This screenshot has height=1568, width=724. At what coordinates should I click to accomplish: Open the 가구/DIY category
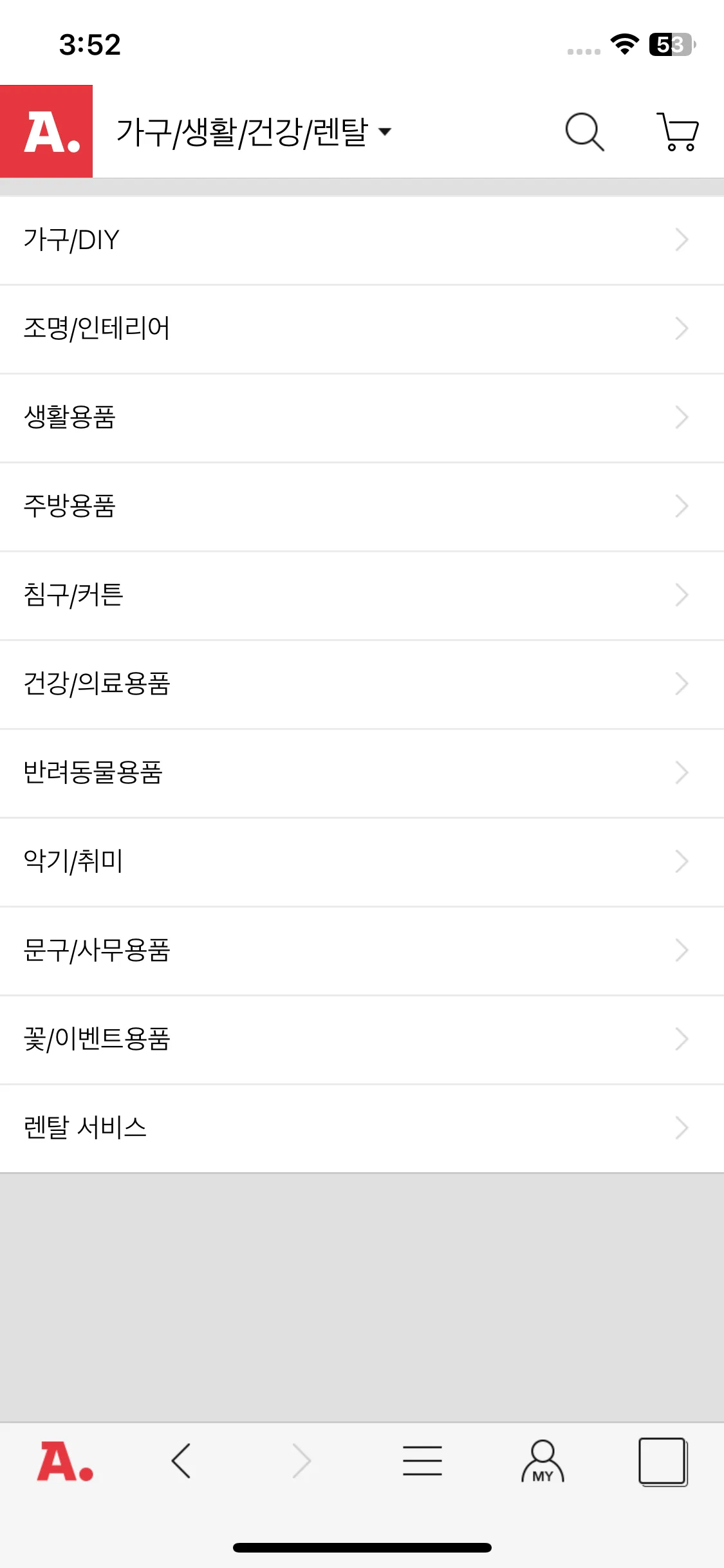click(362, 240)
